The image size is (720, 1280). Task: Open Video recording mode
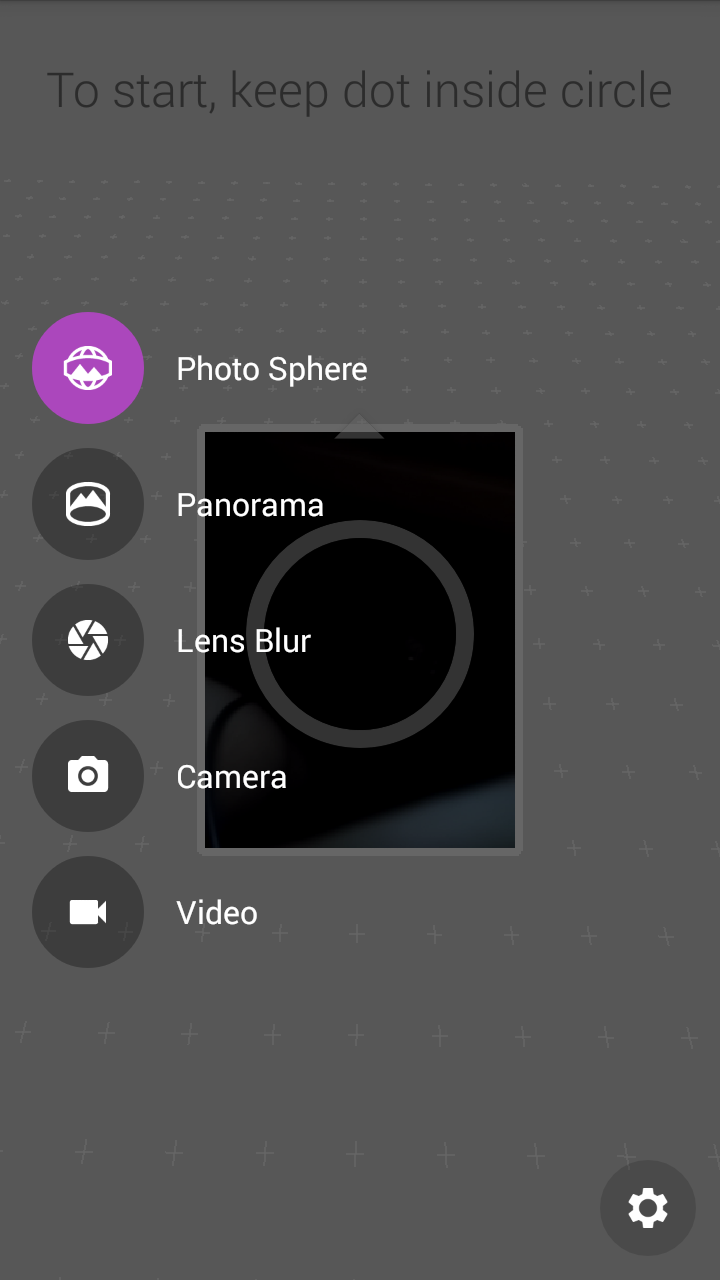(x=88, y=912)
